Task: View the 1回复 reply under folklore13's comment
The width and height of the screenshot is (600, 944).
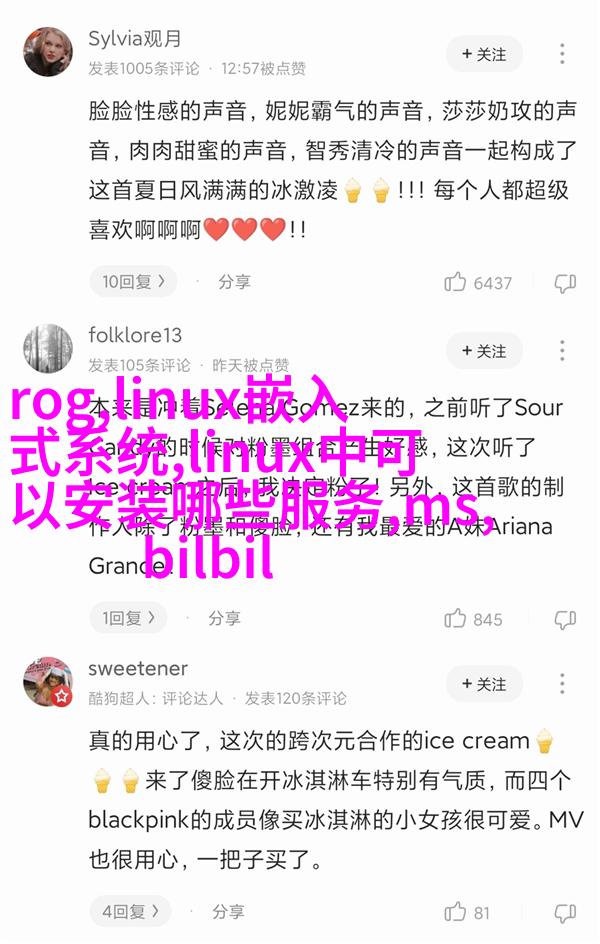Action: (x=129, y=618)
